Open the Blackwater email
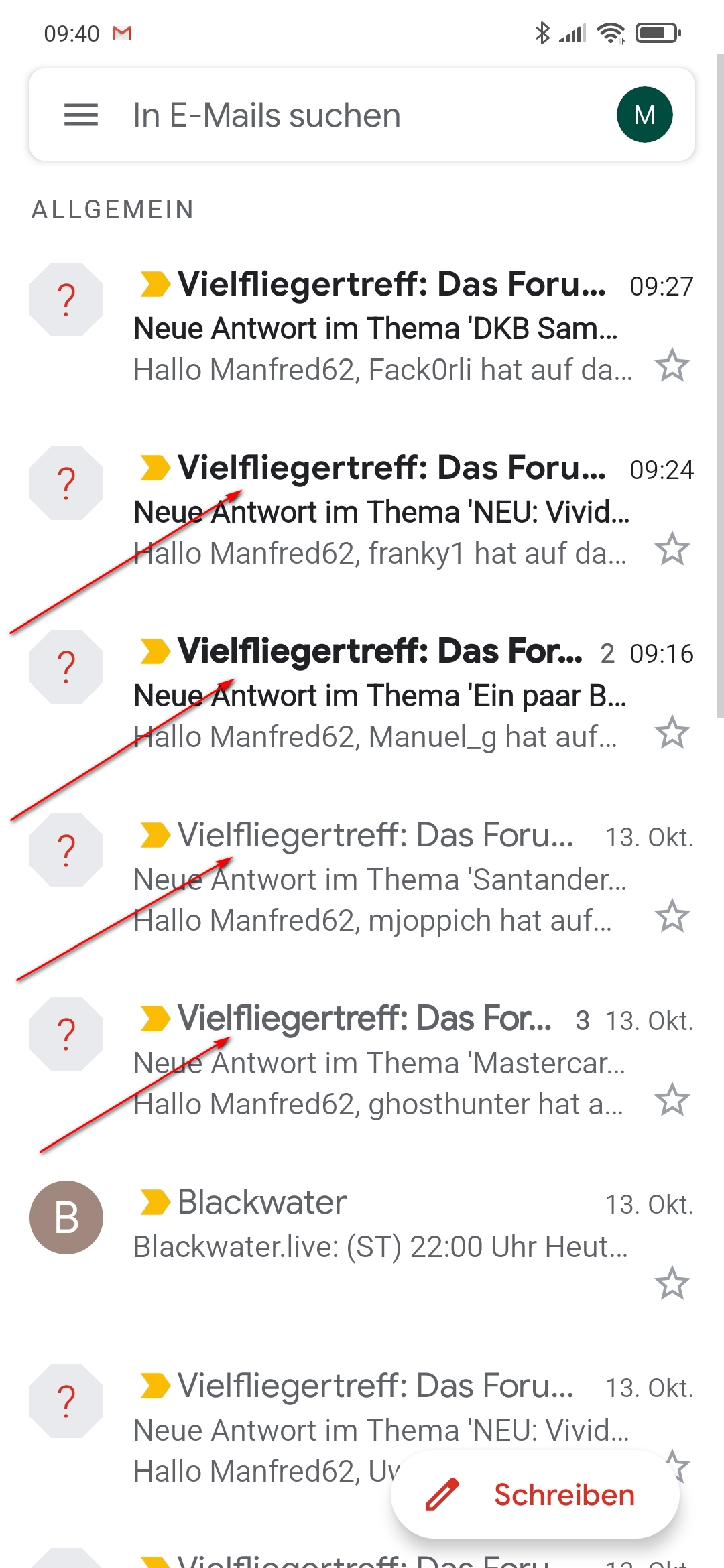 point(362,1245)
